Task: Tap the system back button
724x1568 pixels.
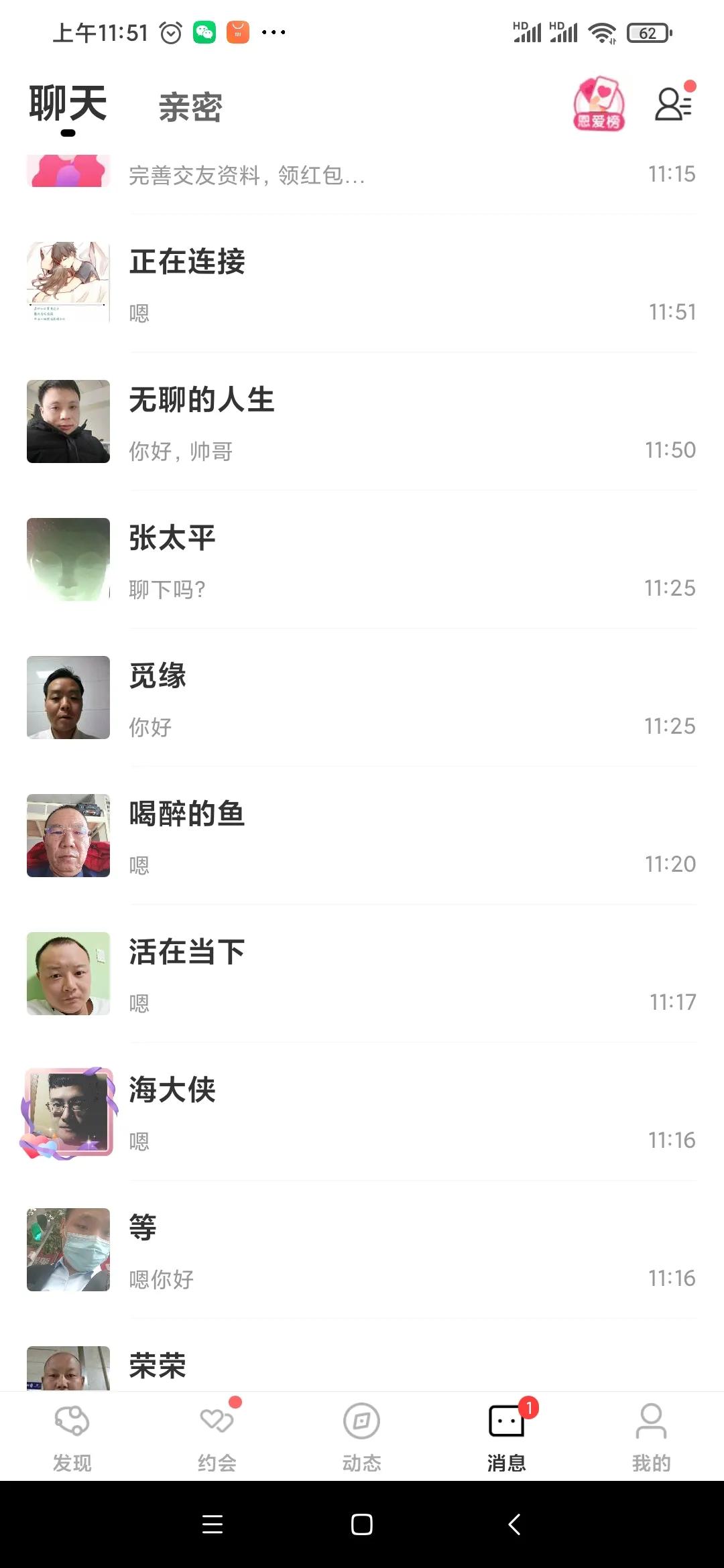Action: click(x=514, y=1524)
